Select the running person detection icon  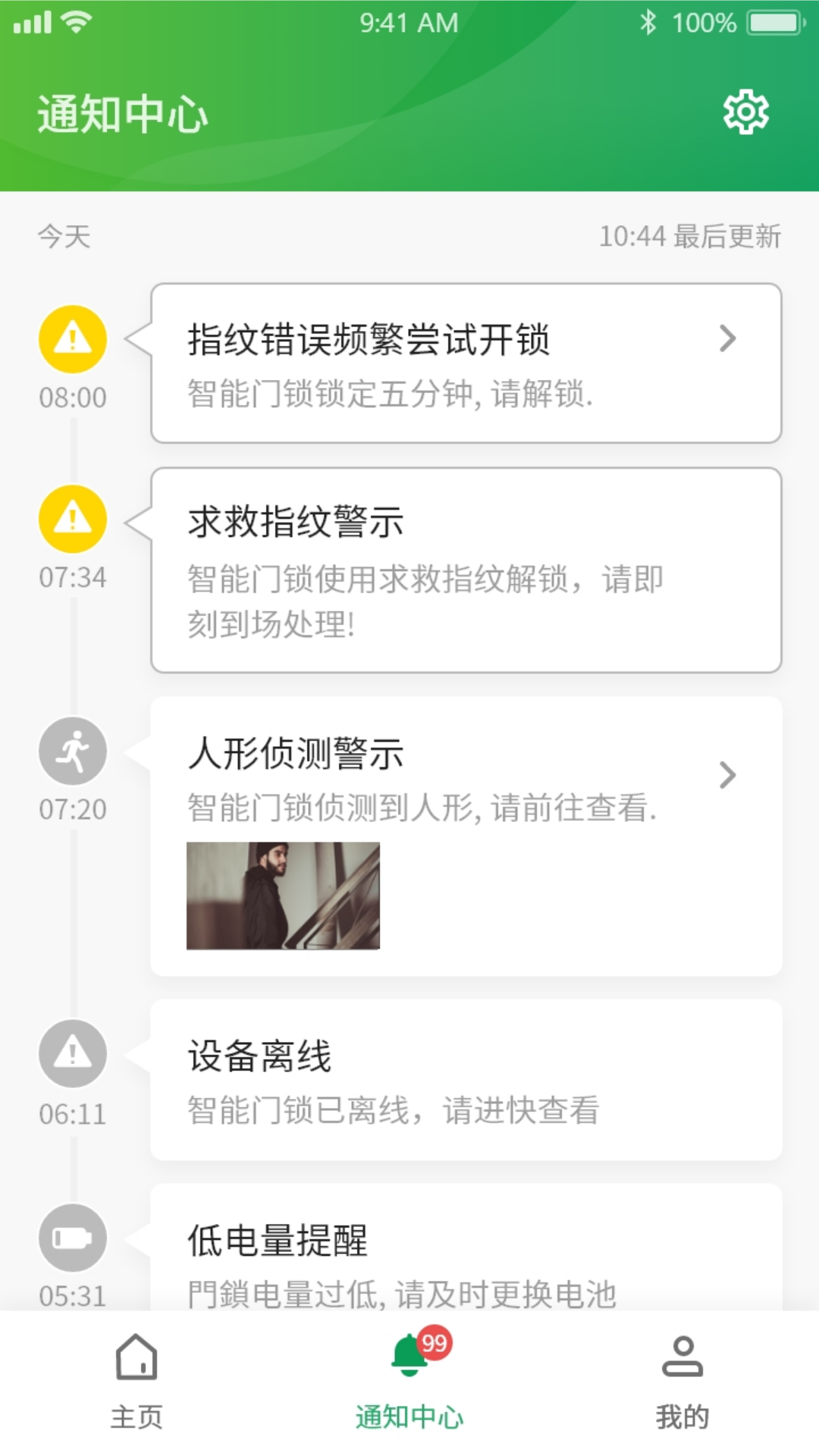72,751
